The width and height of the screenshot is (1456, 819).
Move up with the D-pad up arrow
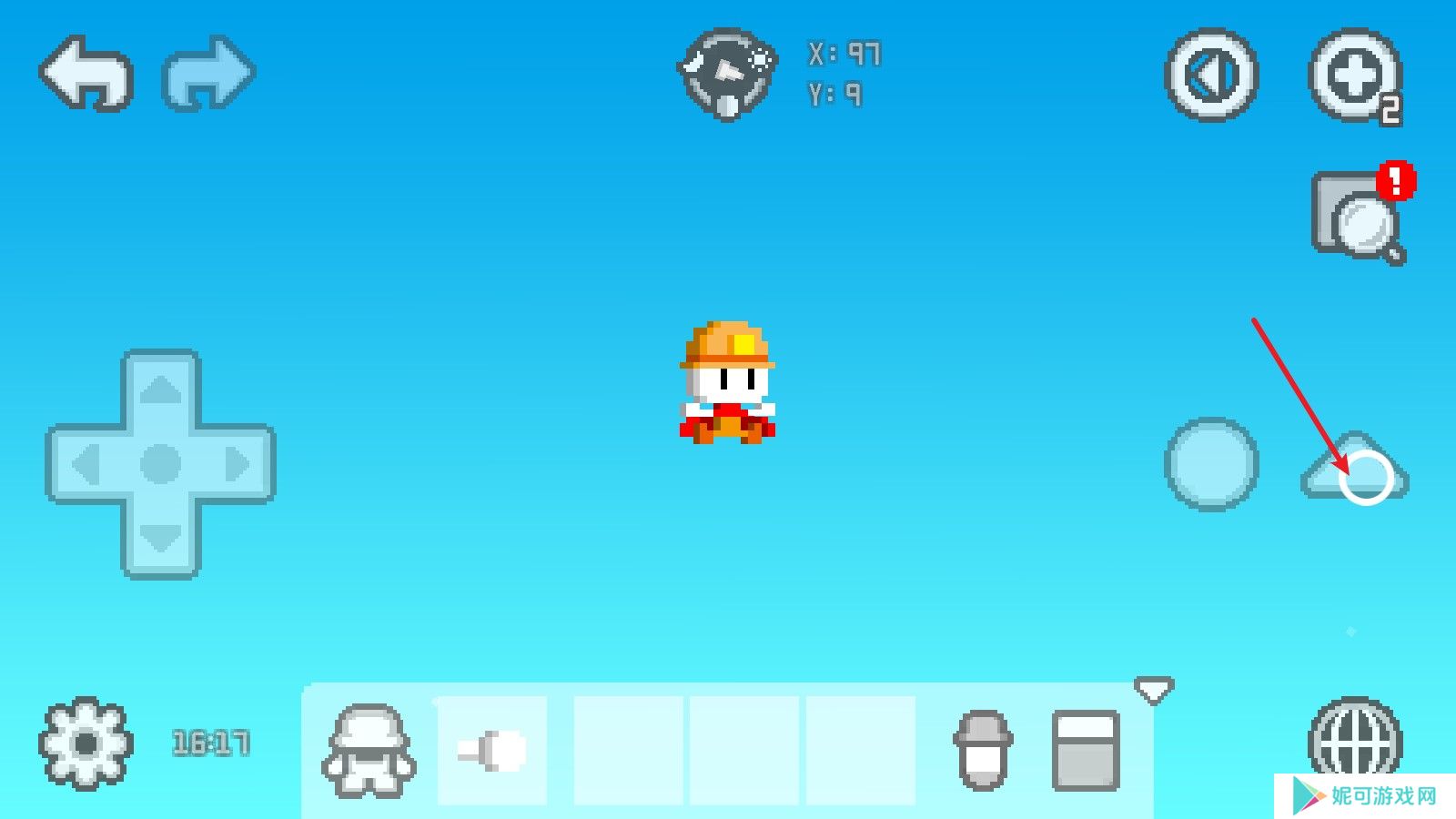pyautogui.click(x=161, y=389)
